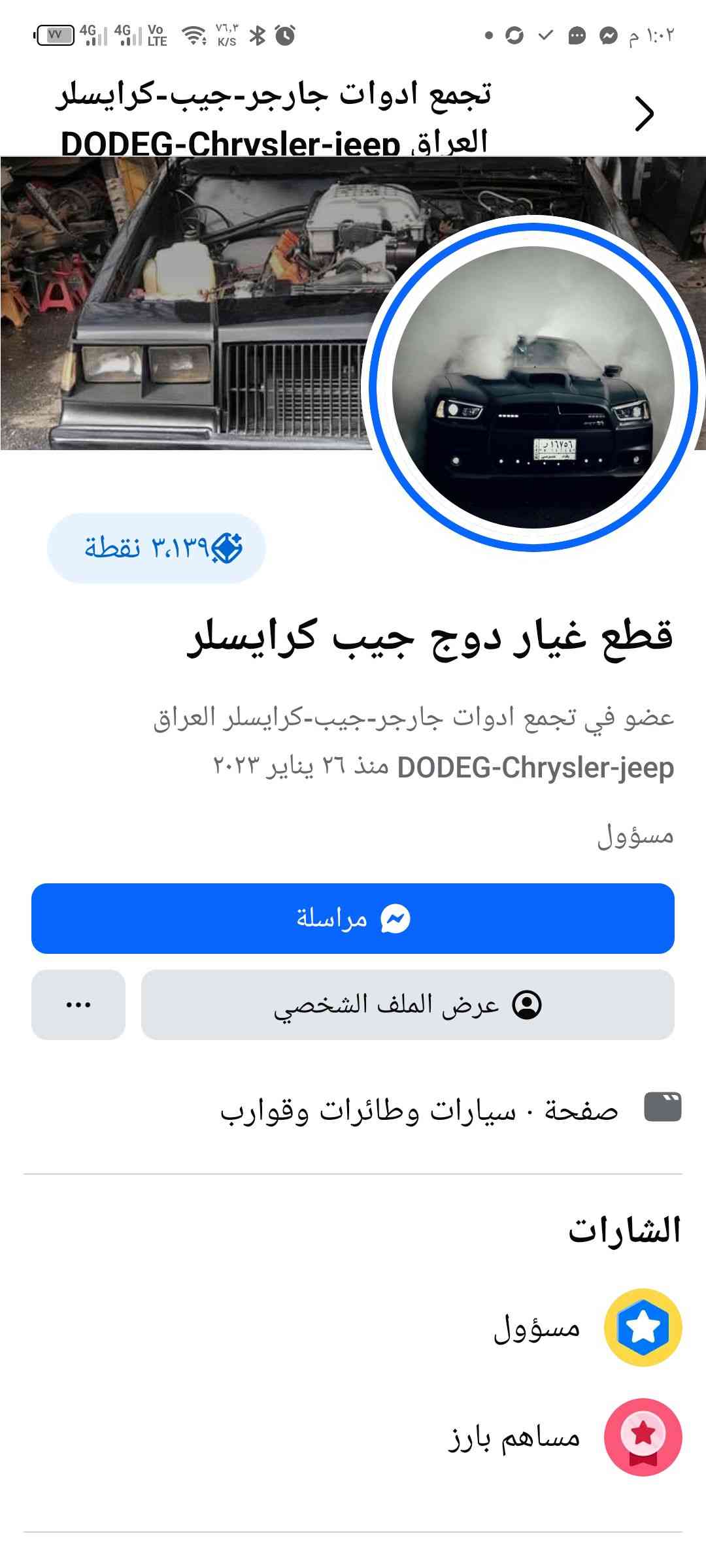Open the three-dots more options button
The width and height of the screenshot is (706, 1568).
pos(78,1005)
